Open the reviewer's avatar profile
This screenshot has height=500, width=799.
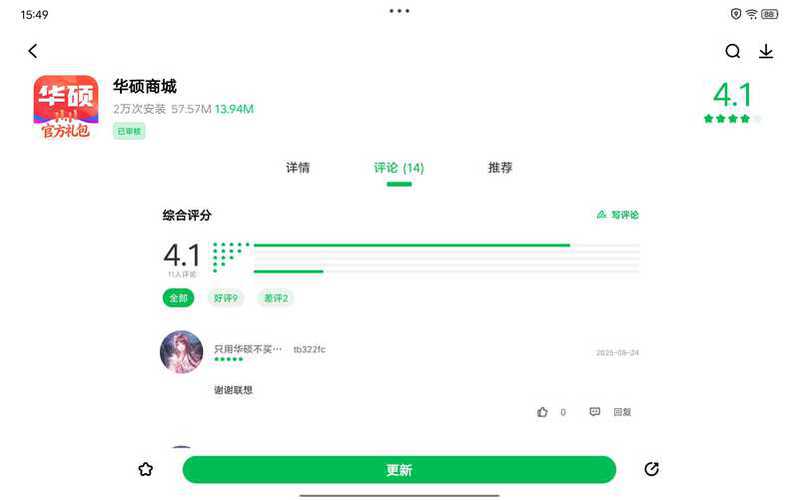pyautogui.click(x=181, y=352)
